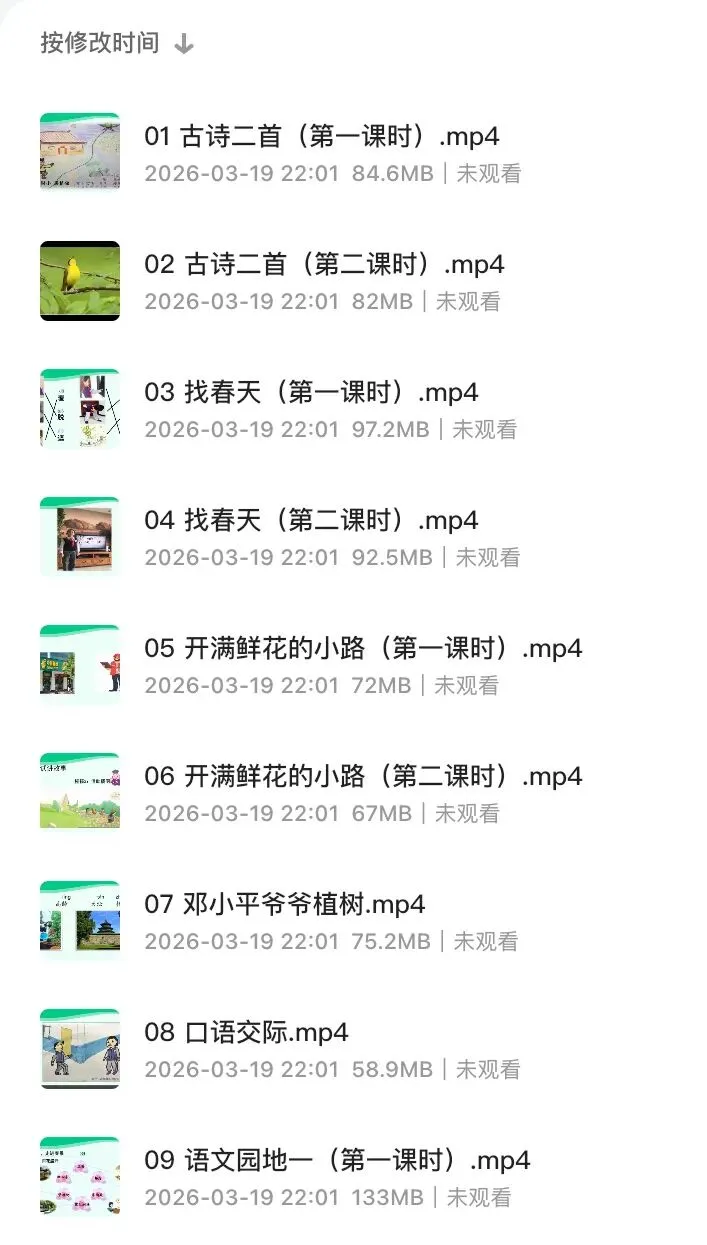The width and height of the screenshot is (707, 1245).
Task: Change the 按修改时间 sort order
Action: point(117,44)
